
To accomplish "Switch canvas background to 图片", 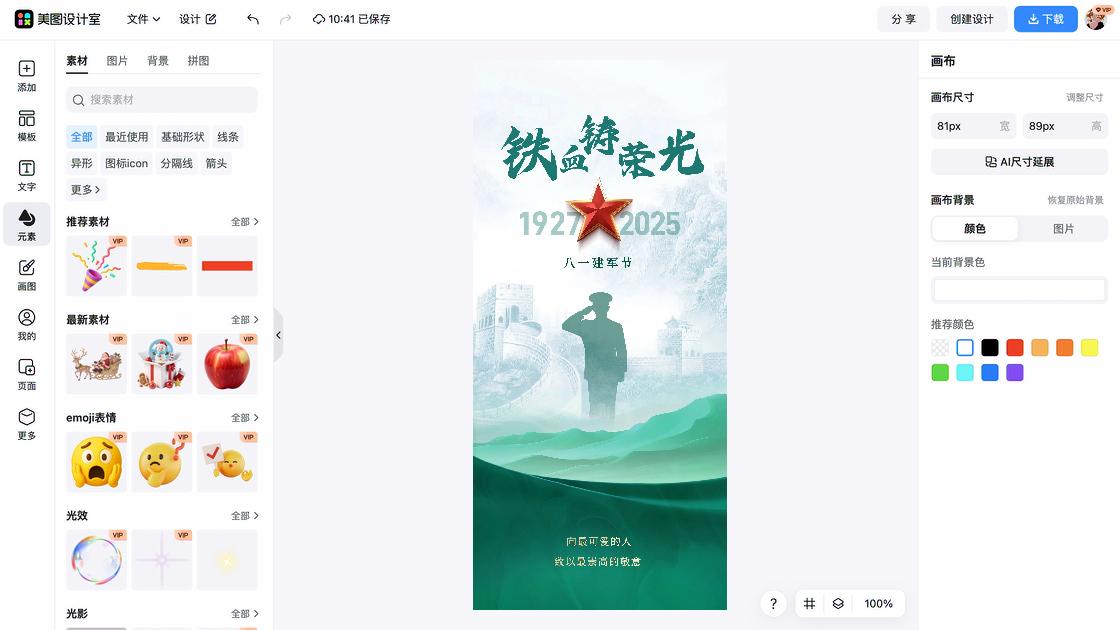I will pos(1063,229).
